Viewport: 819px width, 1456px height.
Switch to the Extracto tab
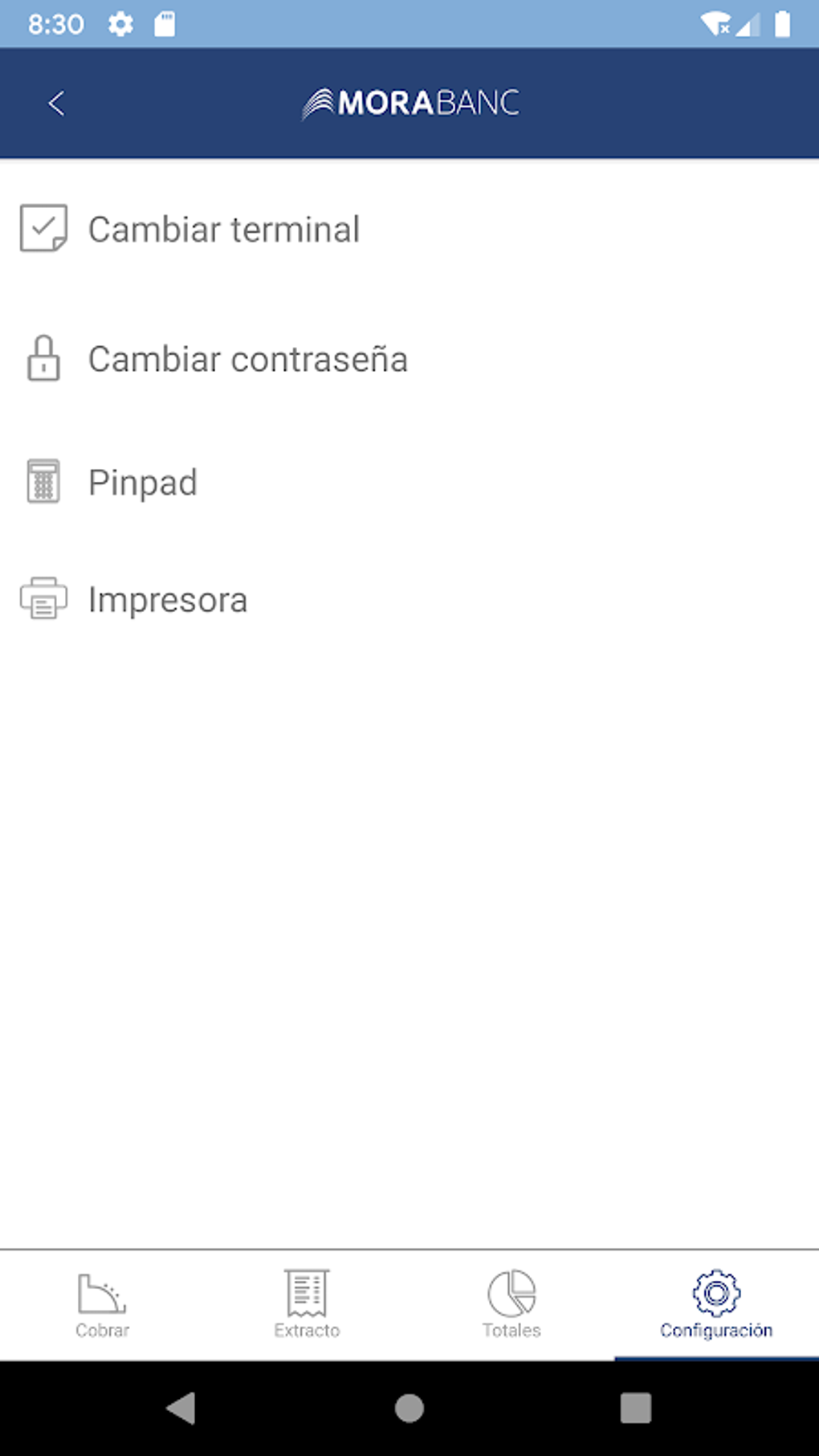[x=307, y=1305]
